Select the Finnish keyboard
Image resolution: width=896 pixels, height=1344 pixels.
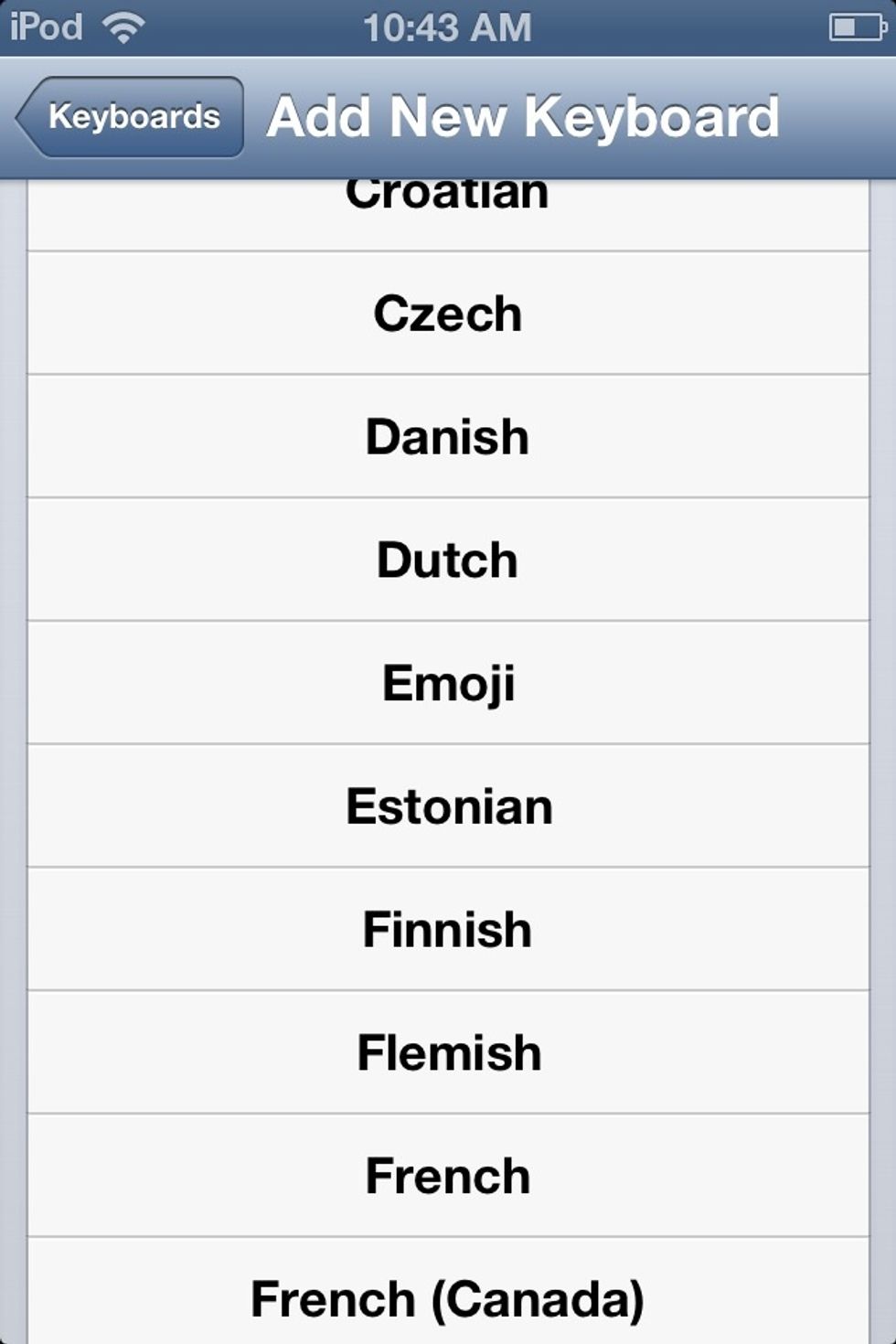[x=448, y=928]
